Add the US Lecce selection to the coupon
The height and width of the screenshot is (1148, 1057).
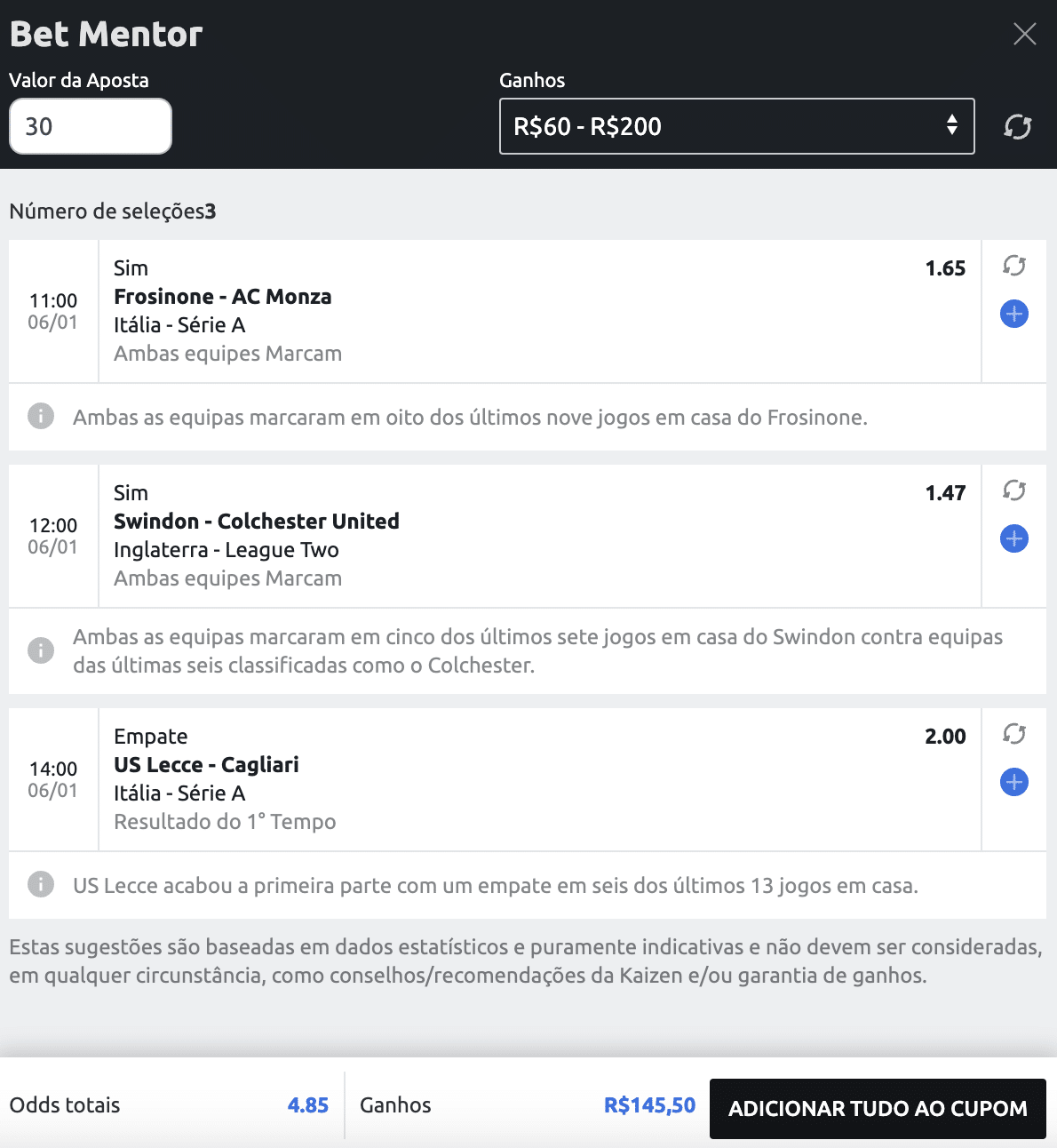click(1013, 783)
